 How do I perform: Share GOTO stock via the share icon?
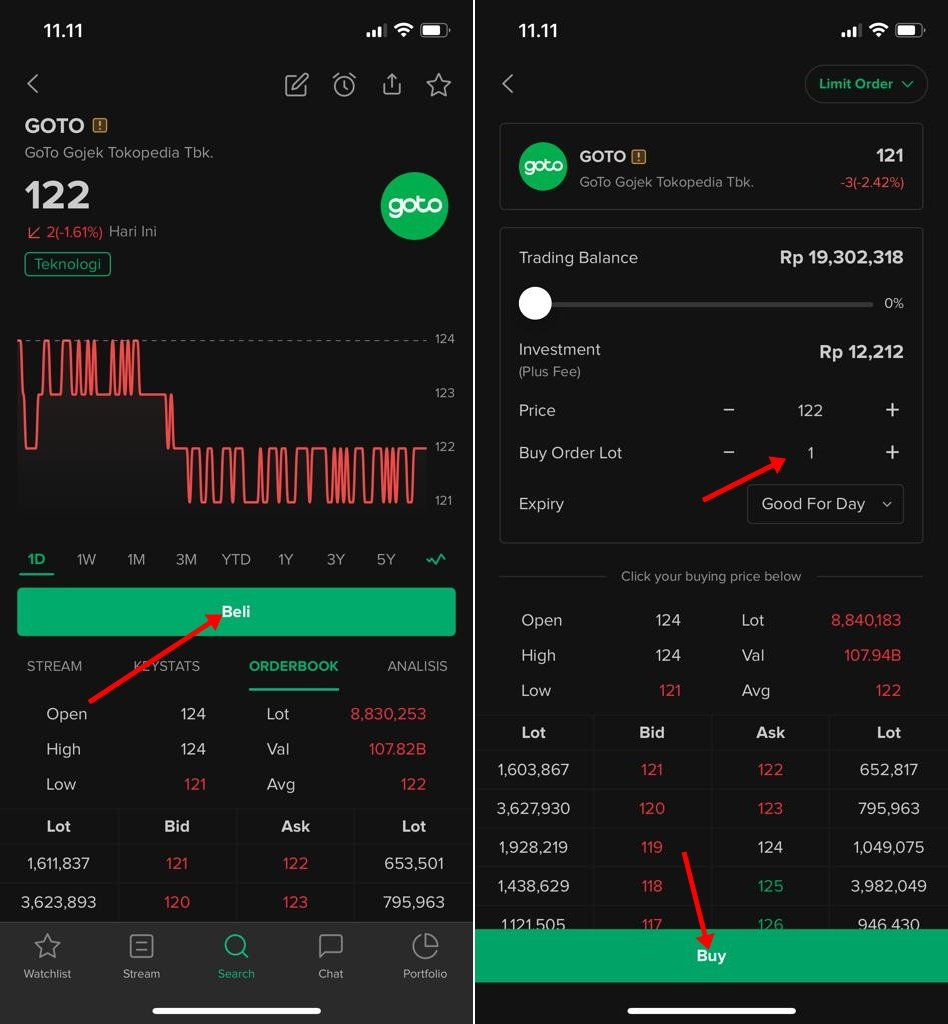tap(391, 84)
